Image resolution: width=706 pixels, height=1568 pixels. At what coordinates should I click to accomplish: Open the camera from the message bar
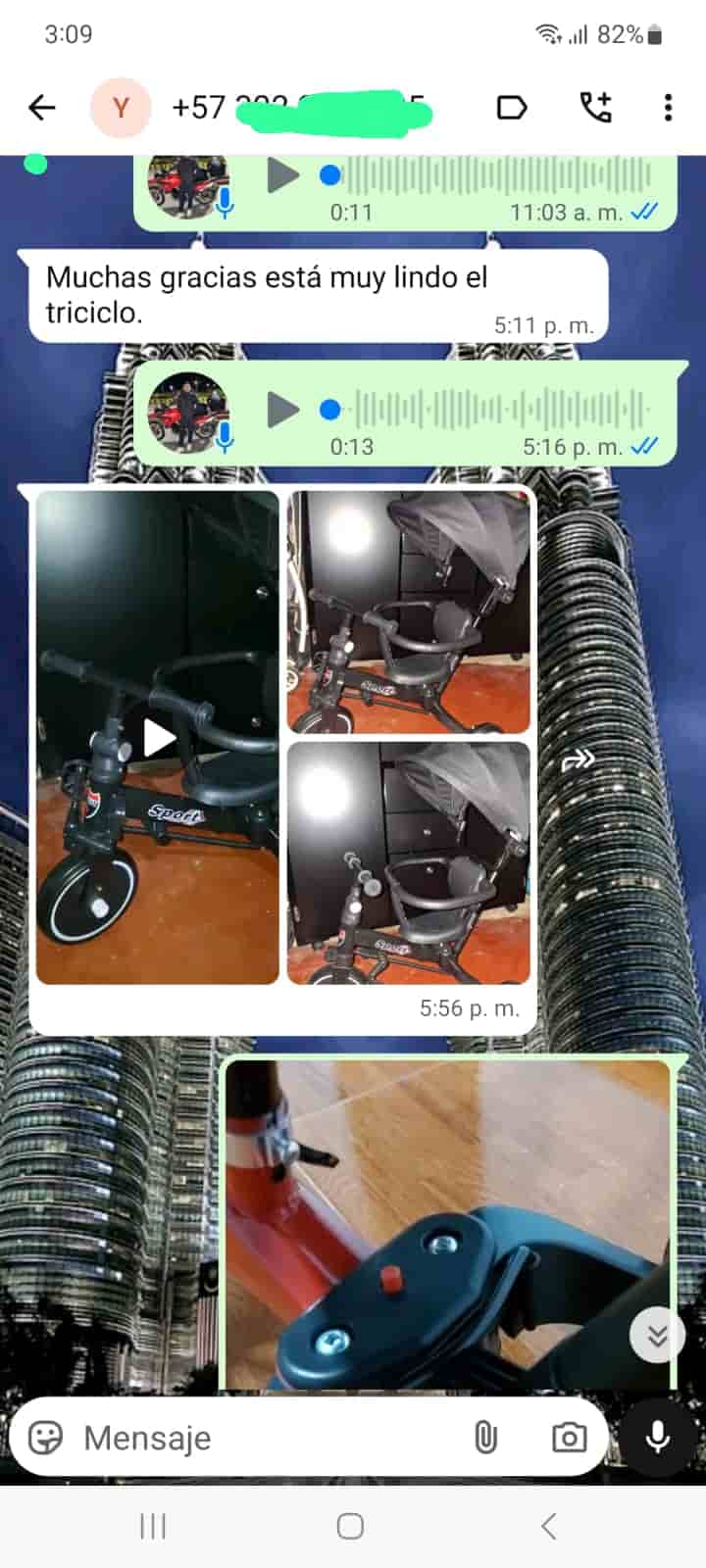[569, 1438]
